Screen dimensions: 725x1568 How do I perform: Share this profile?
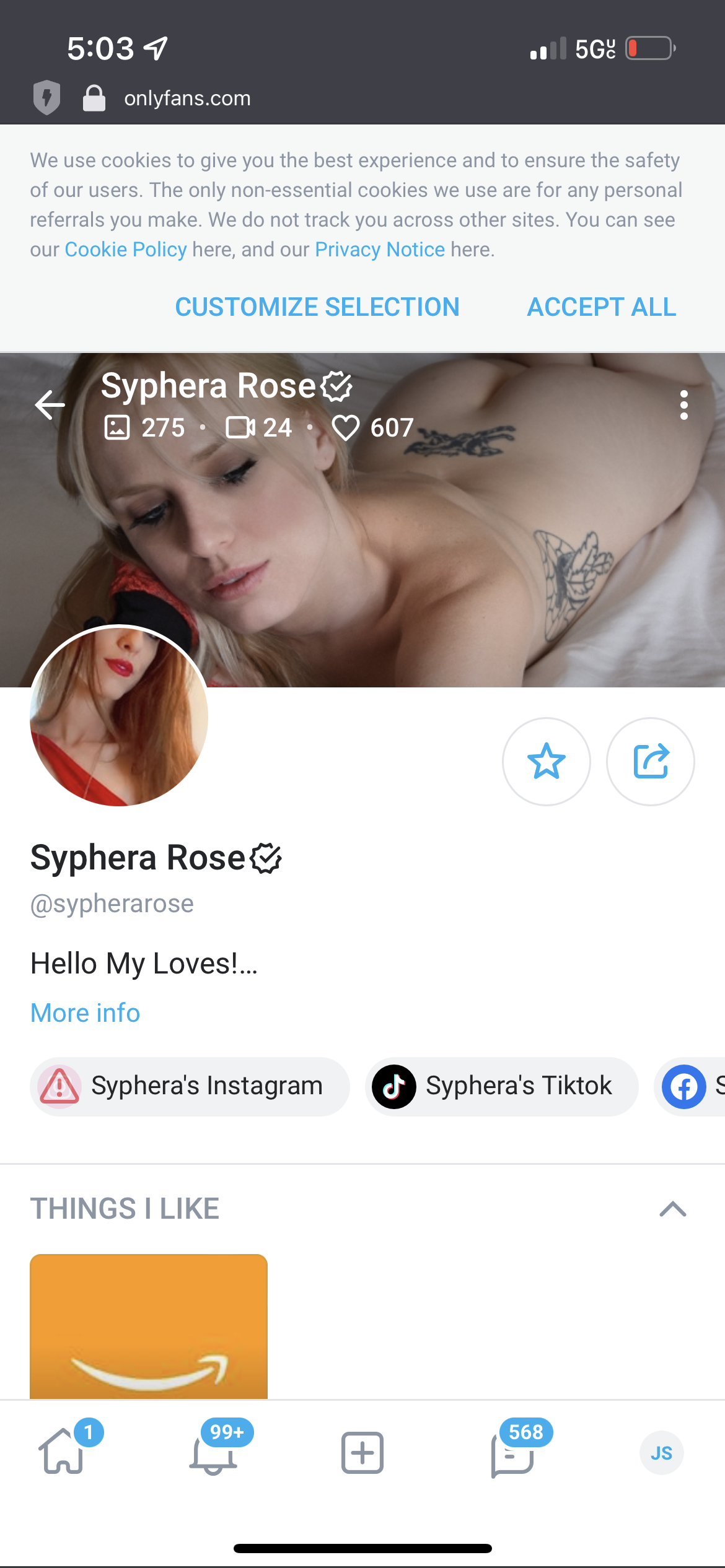click(650, 761)
